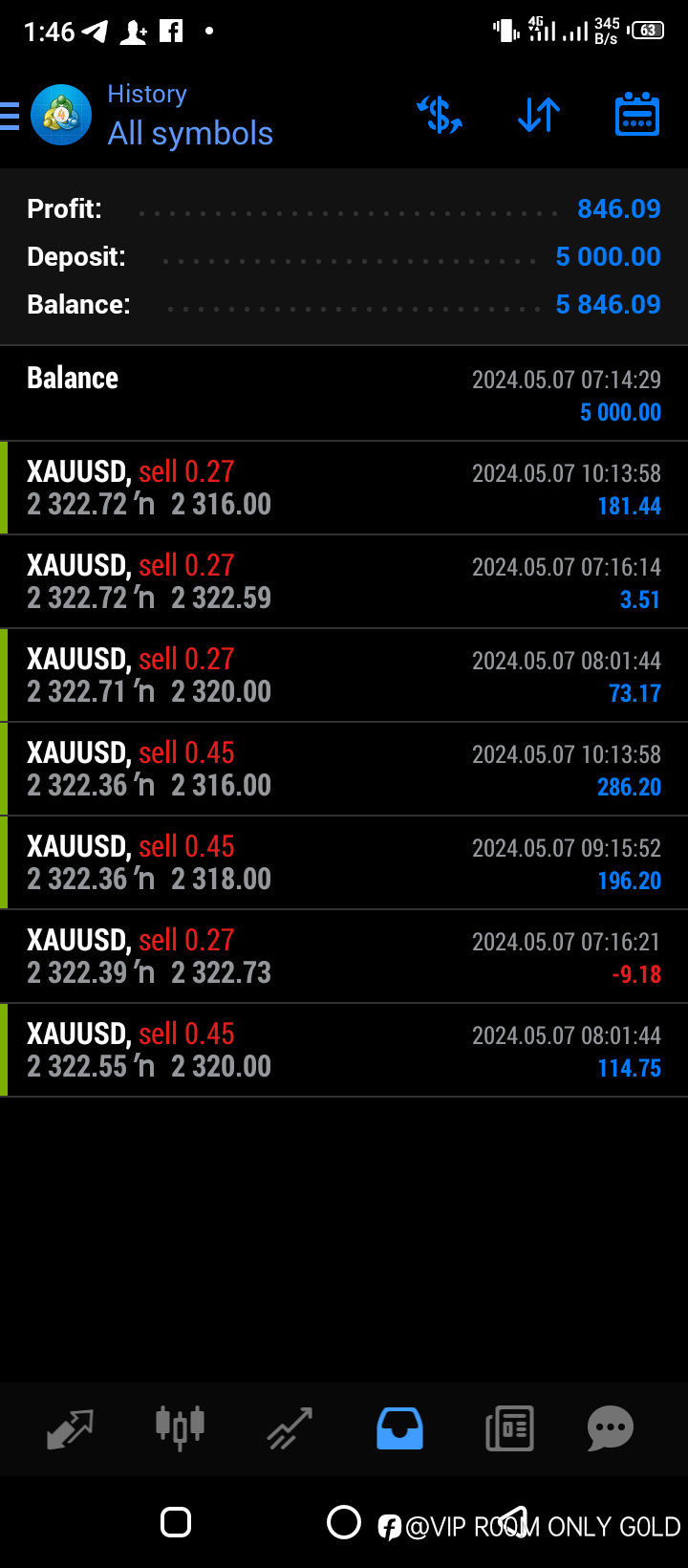
Task: Open the XAUUSD sell 0.45 trade with profit 286.20
Action: click(x=344, y=769)
